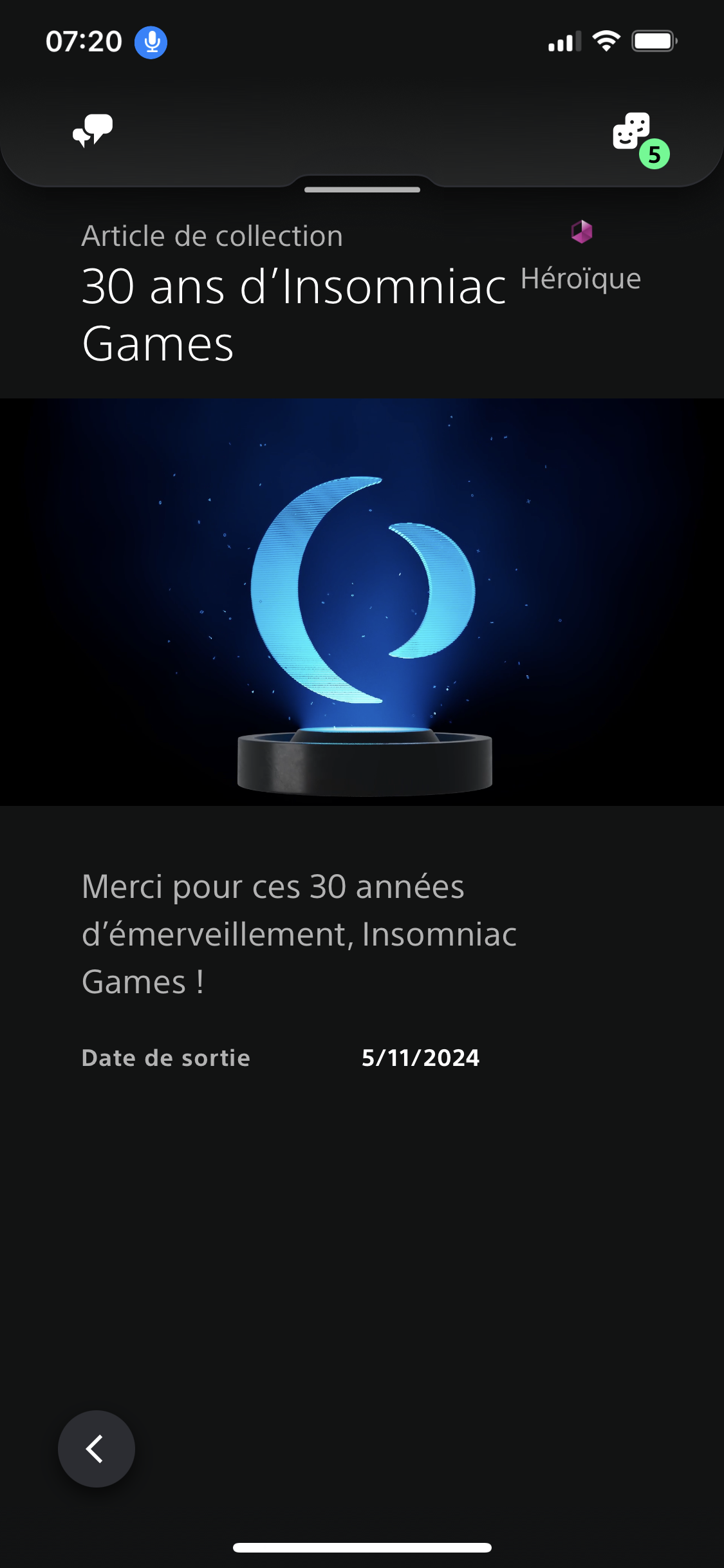Viewport: 724px width, 1568px height.
Task: Open the chat messages icon
Action: pos(93,131)
